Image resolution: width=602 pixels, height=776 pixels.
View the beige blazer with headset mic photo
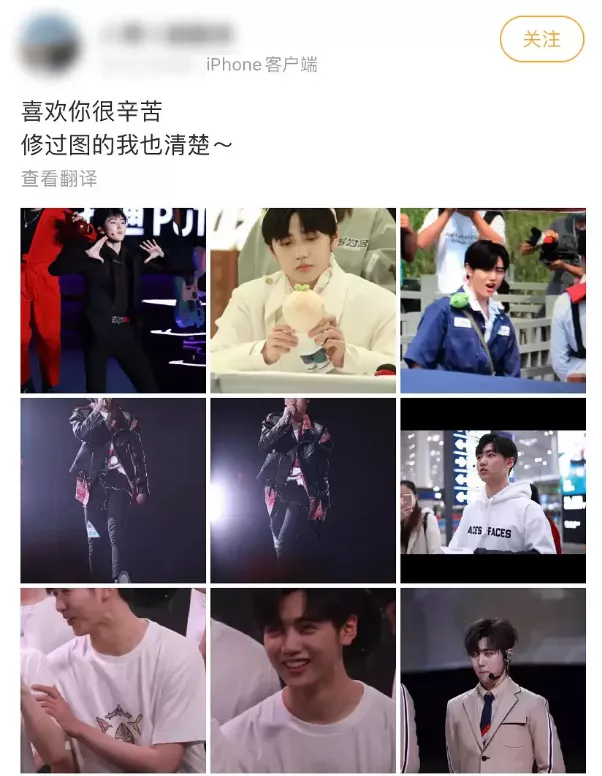[x=493, y=680]
